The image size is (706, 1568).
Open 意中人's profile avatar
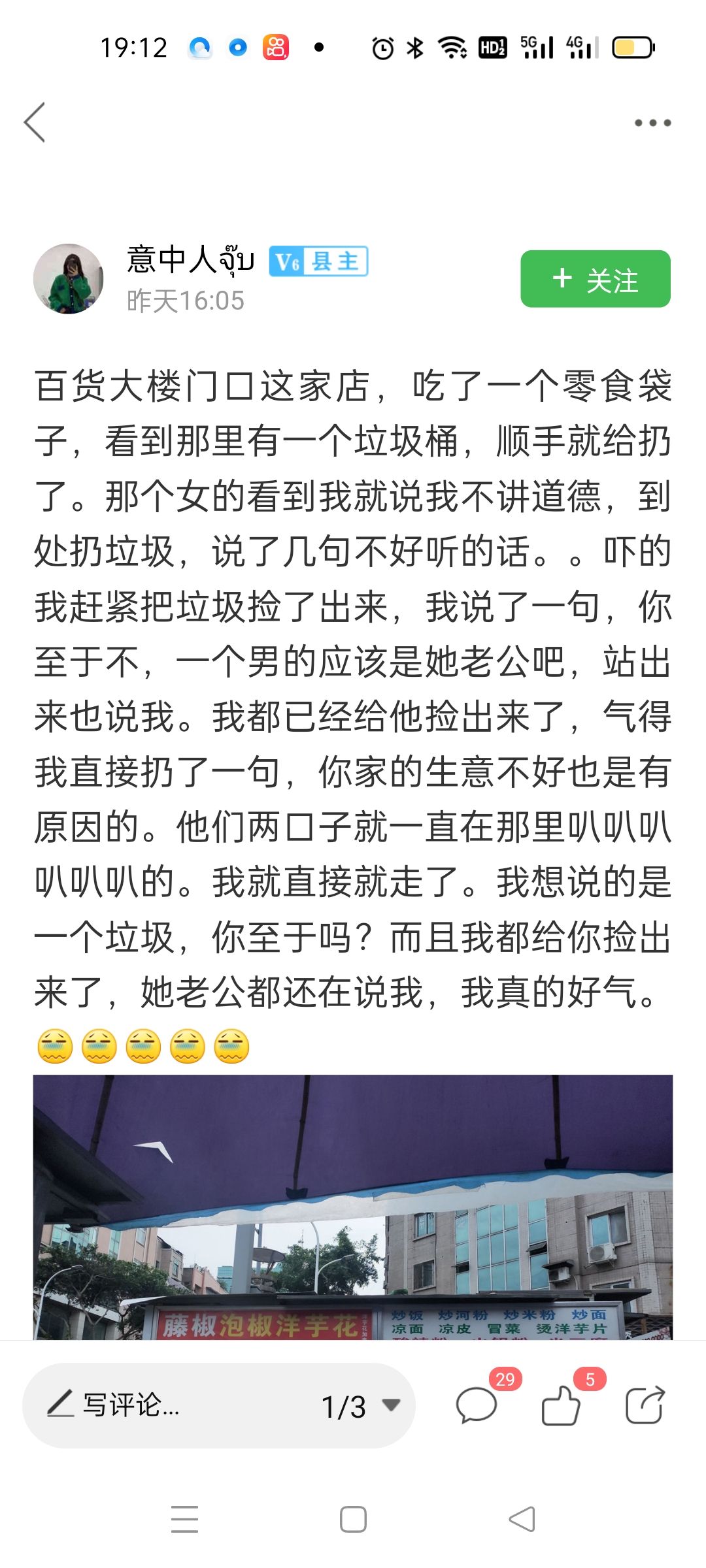tap(69, 279)
